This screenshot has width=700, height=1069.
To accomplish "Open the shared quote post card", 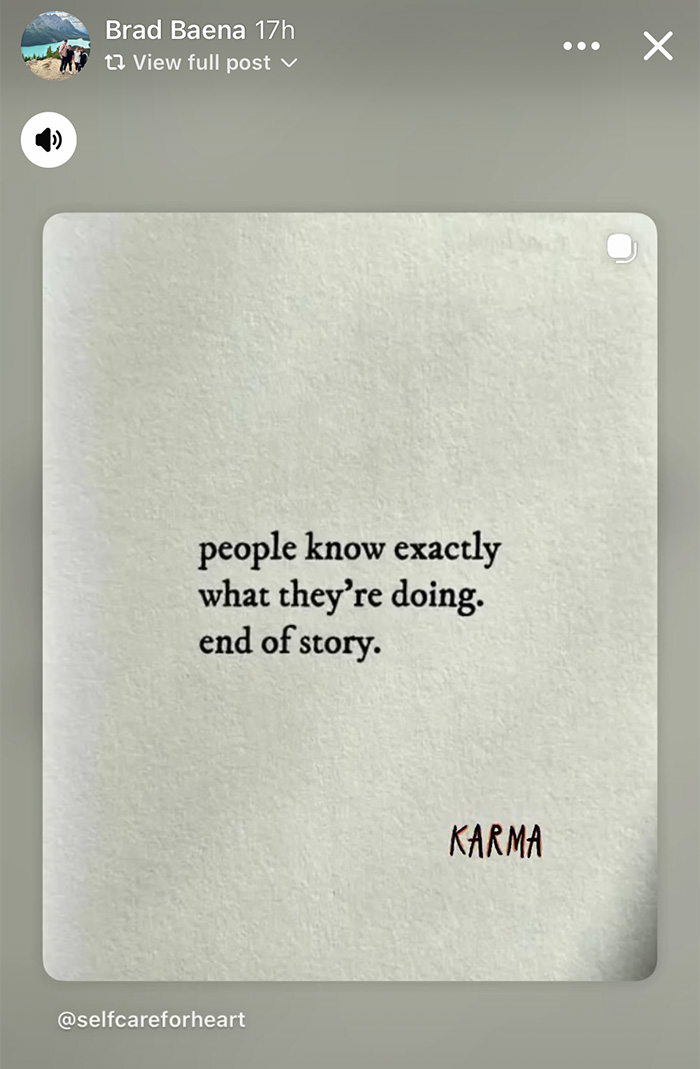I will tap(349, 595).
